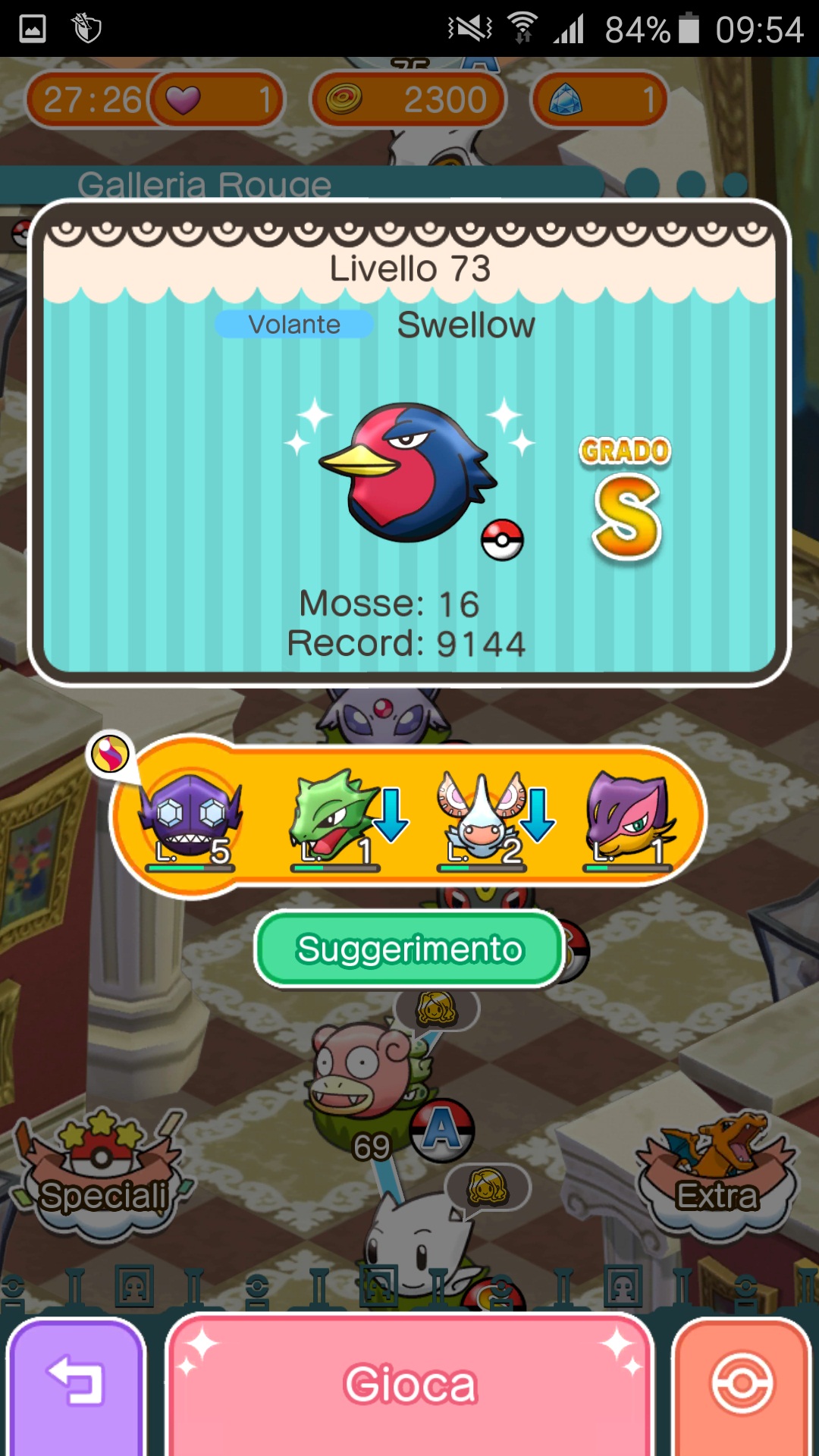This screenshot has height=1456, width=819.
Task: Open the orange Poké Ball button
Action: [x=742, y=1384]
